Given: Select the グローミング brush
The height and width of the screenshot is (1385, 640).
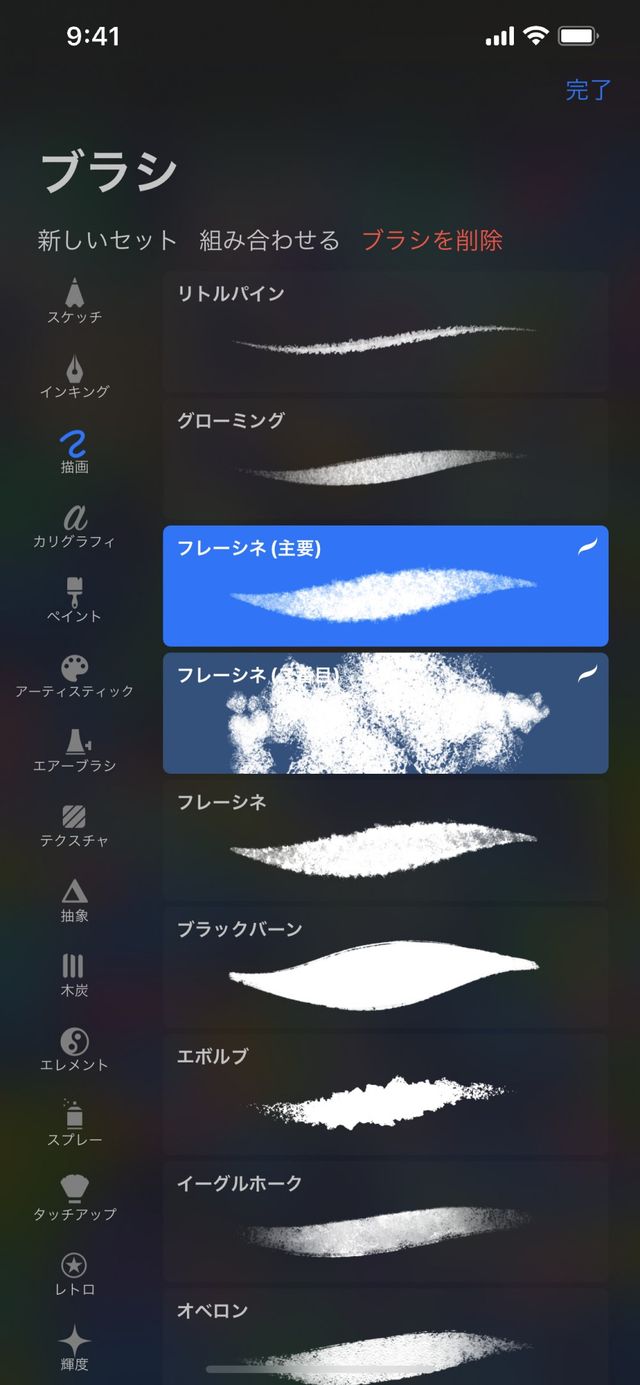Looking at the screenshot, I should tap(385, 458).
